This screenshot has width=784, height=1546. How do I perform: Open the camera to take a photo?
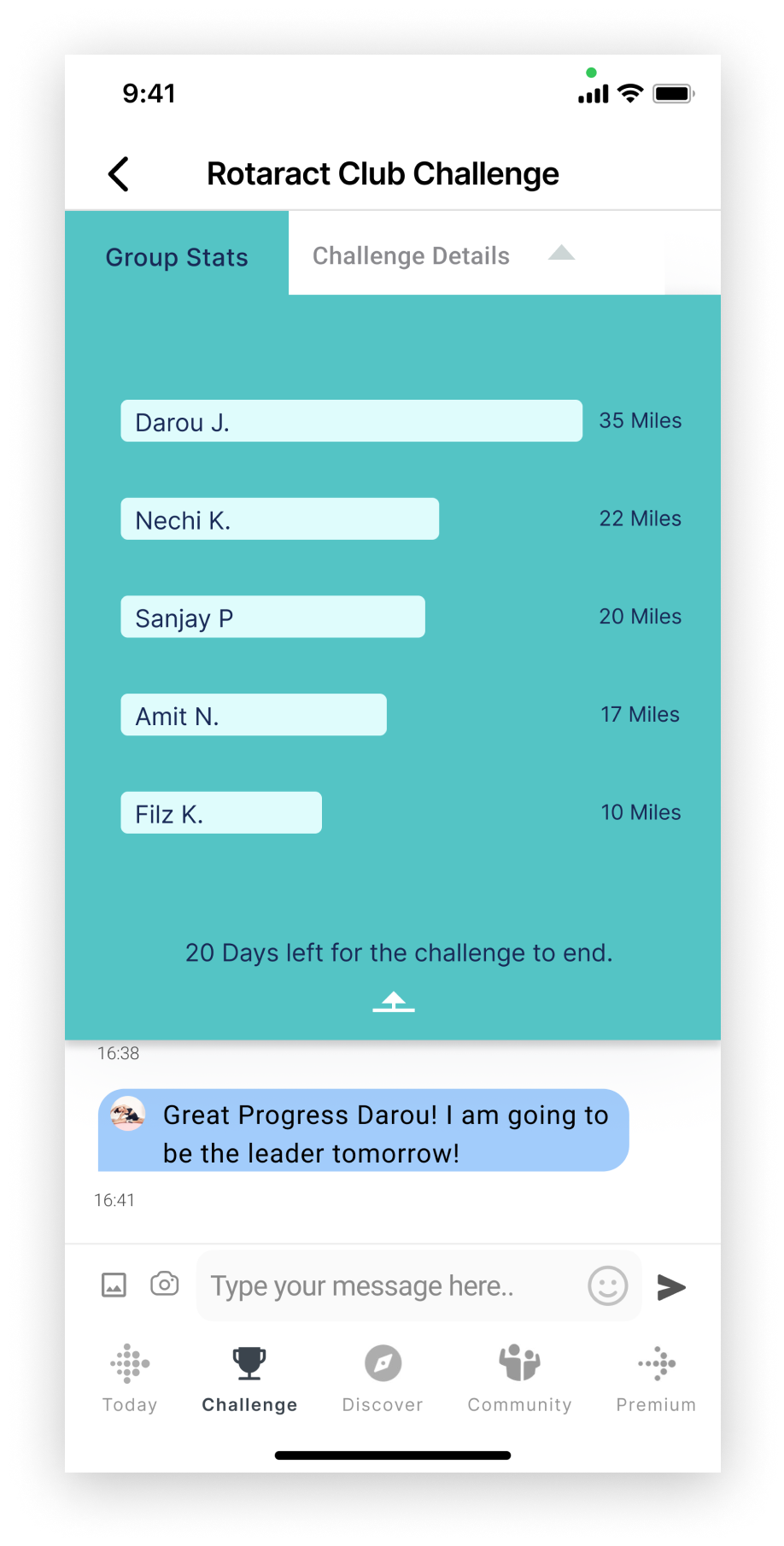(x=164, y=1284)
